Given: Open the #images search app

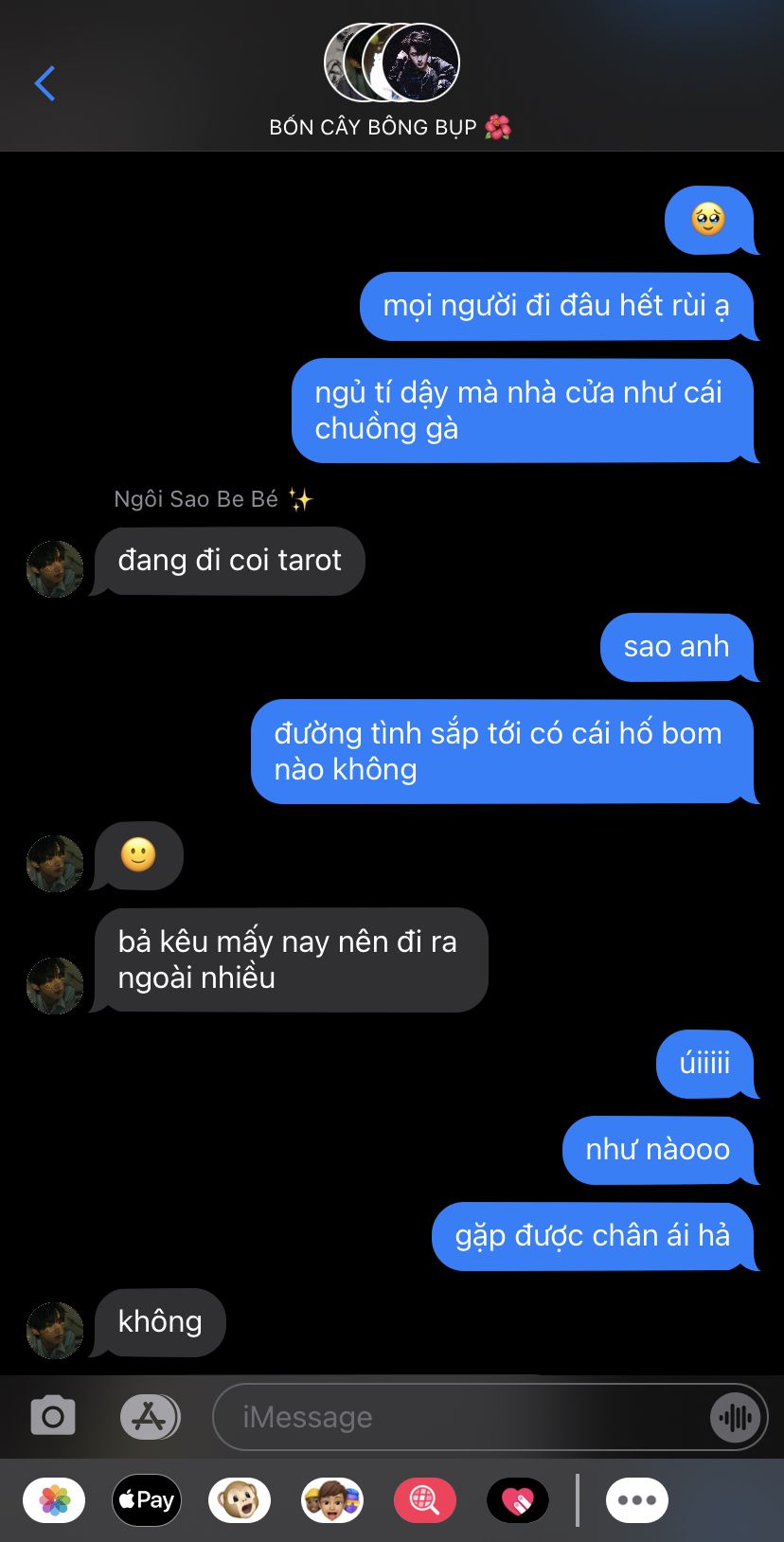Looking at the screenshot, I should pyautogui.click(x=425, y=1500).
